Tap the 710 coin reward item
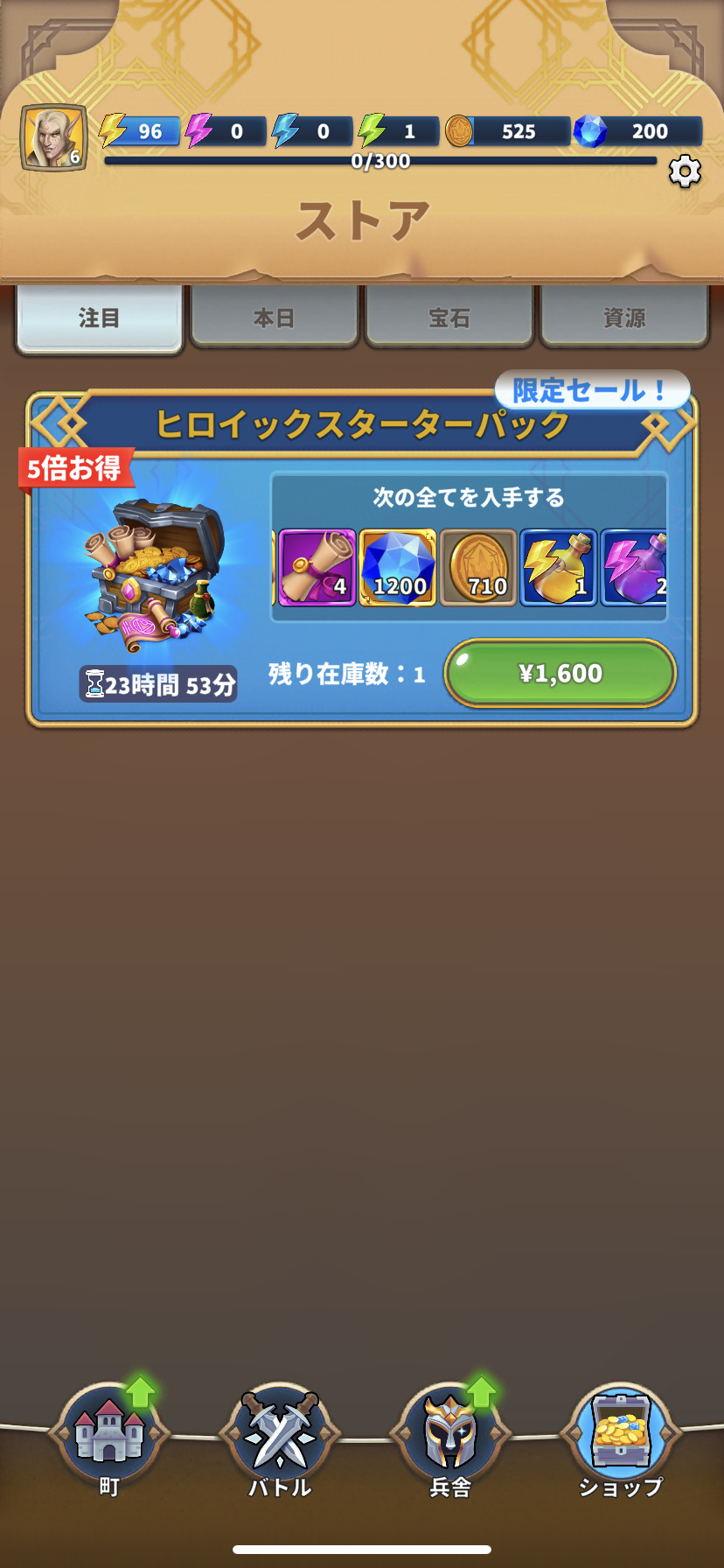This screenshot has width=724, height=1568. 478,568
